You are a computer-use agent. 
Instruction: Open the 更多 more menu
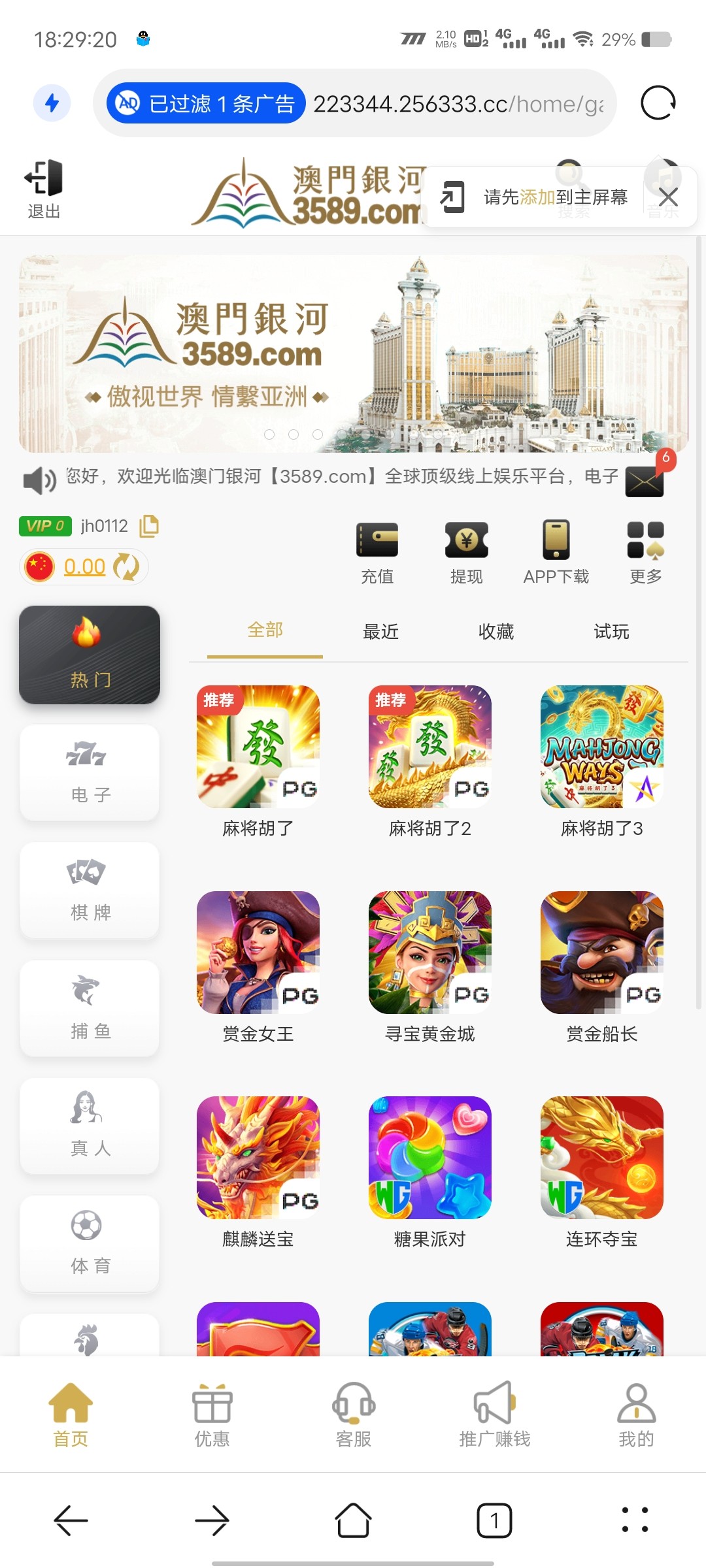[x=645, y=552]
